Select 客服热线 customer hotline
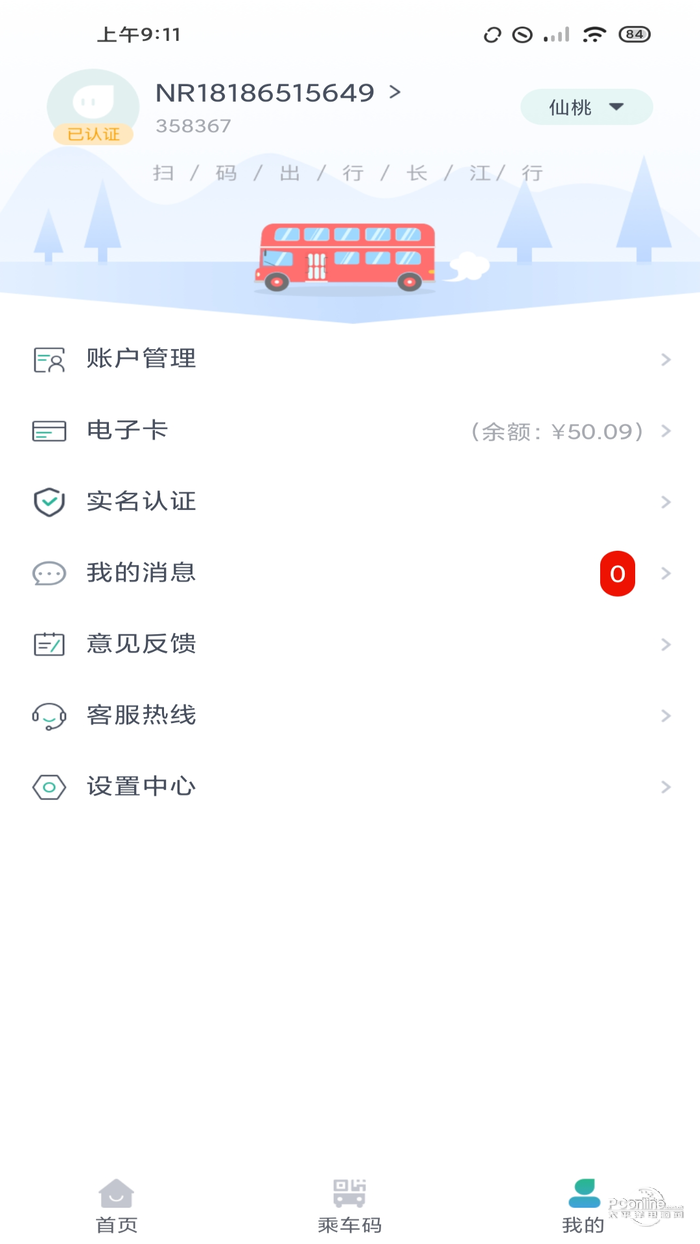Screen dimensions: 700x1244 click(350, 716)
